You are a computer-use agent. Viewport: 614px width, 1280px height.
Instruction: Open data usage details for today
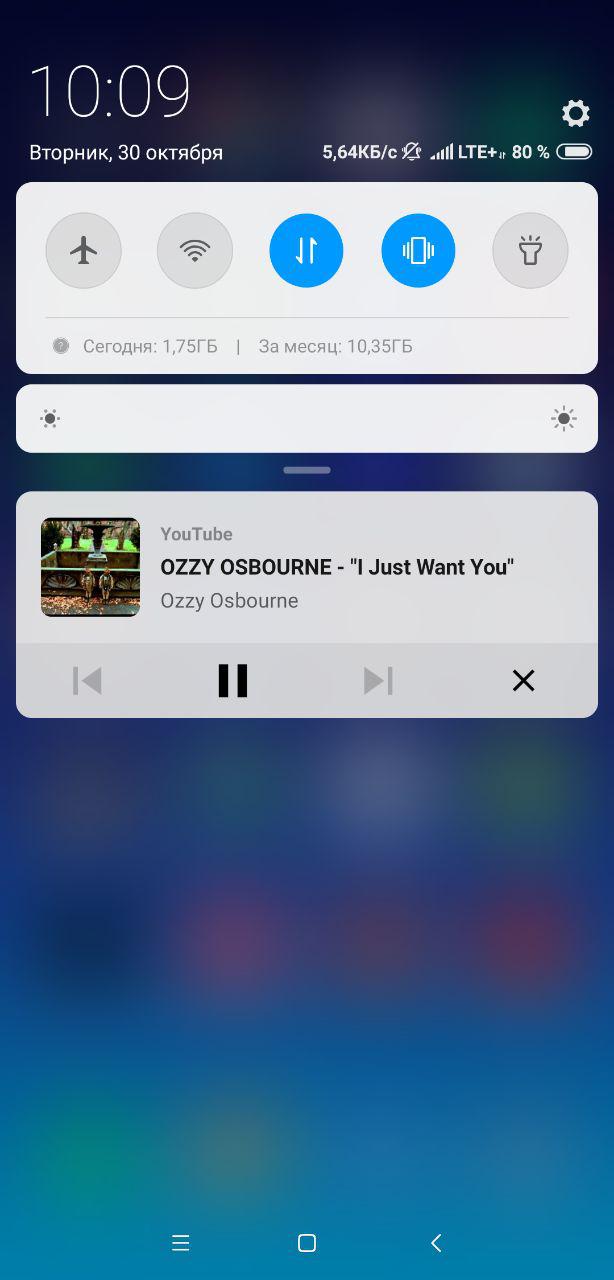point(150,347)
